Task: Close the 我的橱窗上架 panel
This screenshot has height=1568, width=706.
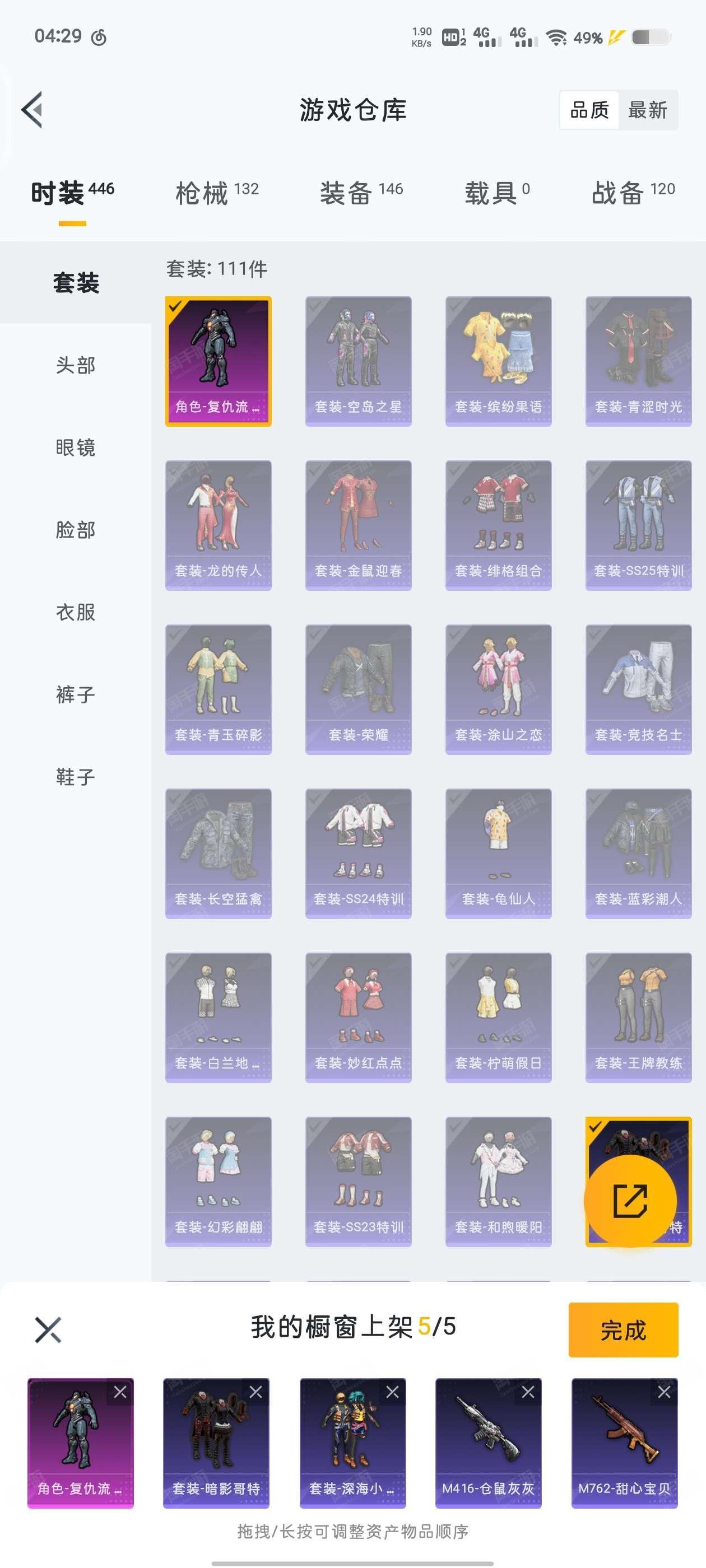Action: (x=48, y=1329)
